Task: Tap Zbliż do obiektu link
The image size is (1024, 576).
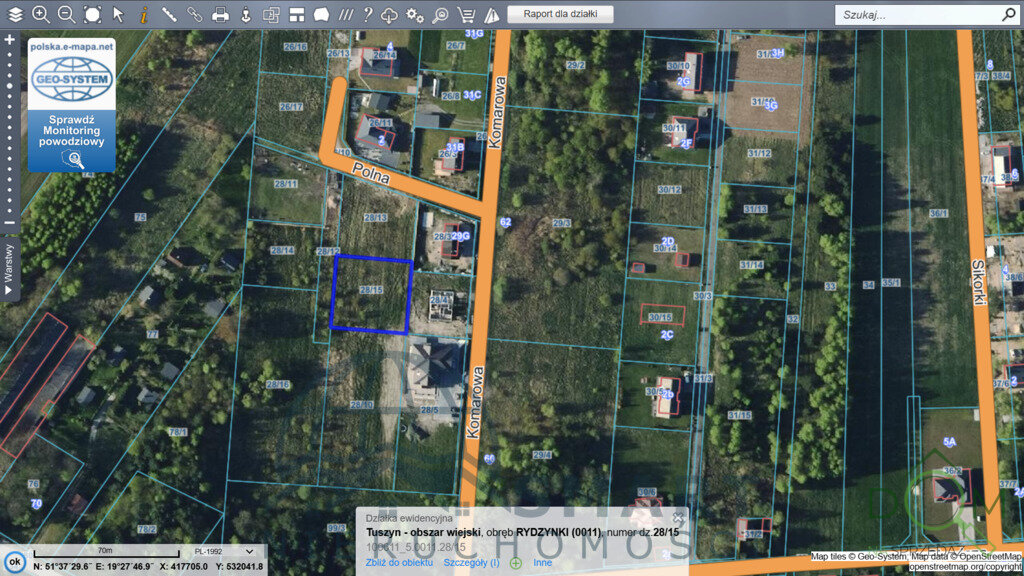Action: (x=400, y=562)
